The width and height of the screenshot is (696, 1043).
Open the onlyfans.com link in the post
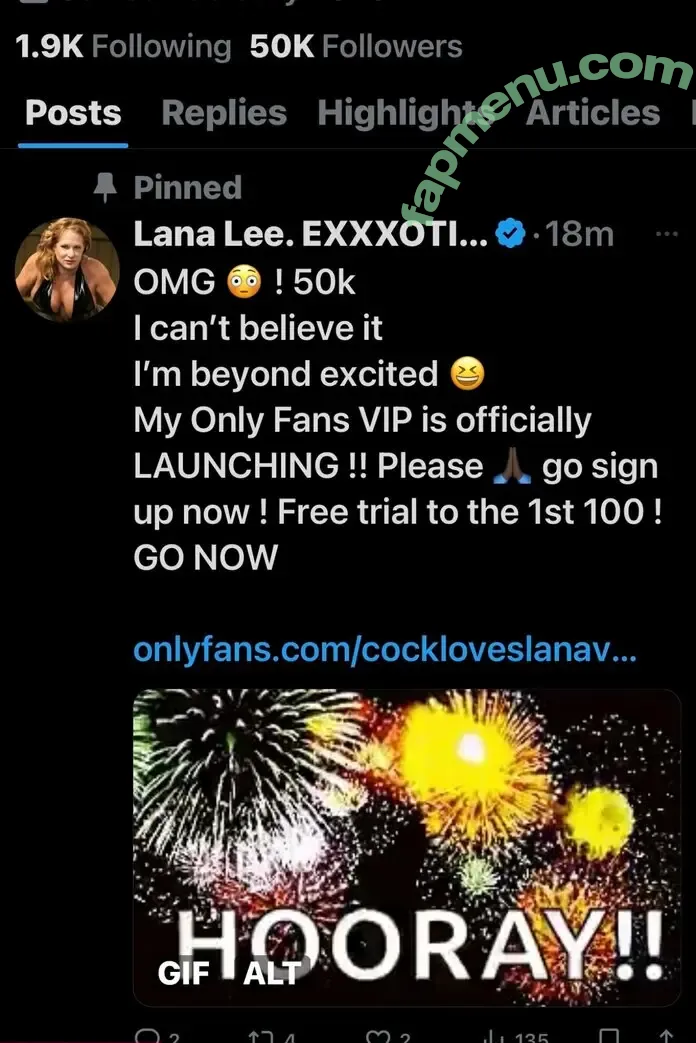[384, 650]
